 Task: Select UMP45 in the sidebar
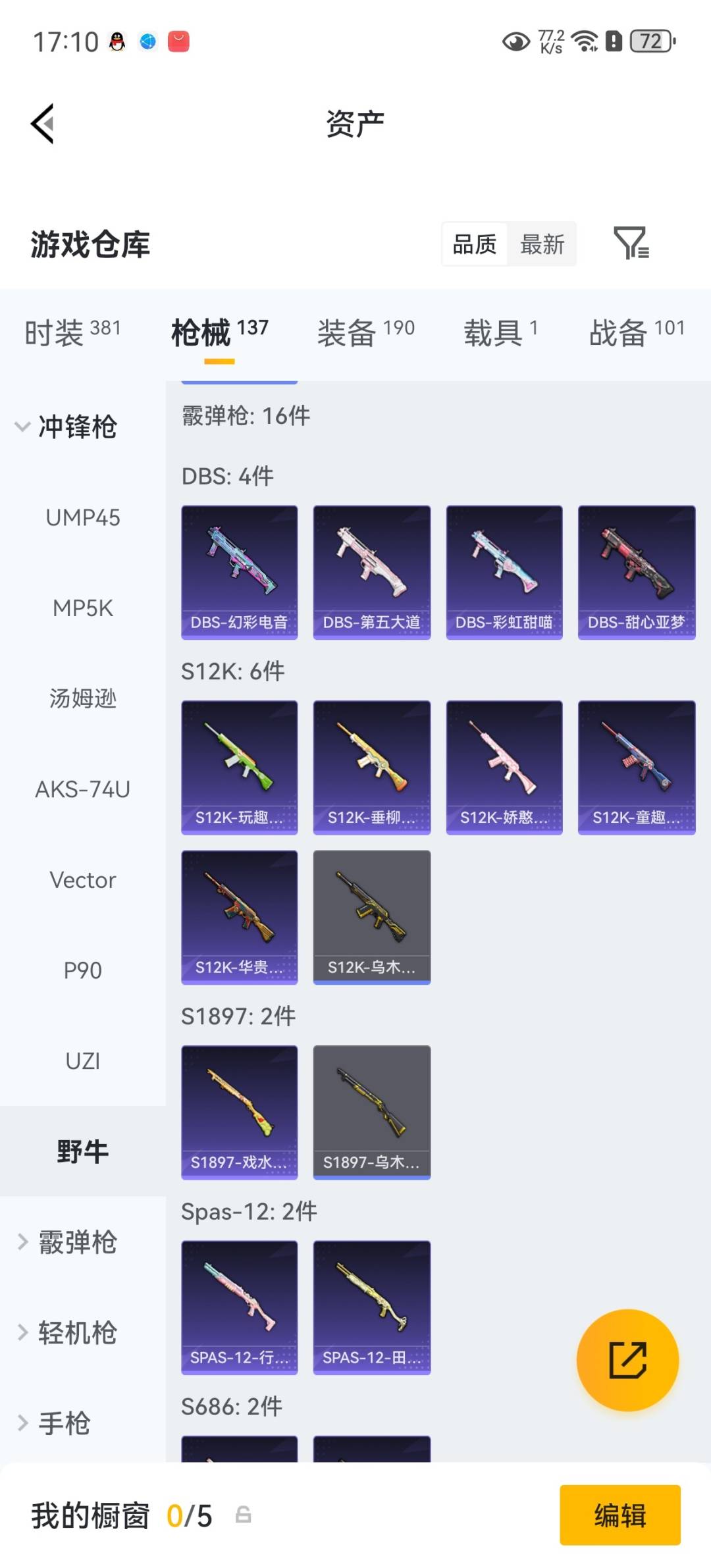point(83,517)
